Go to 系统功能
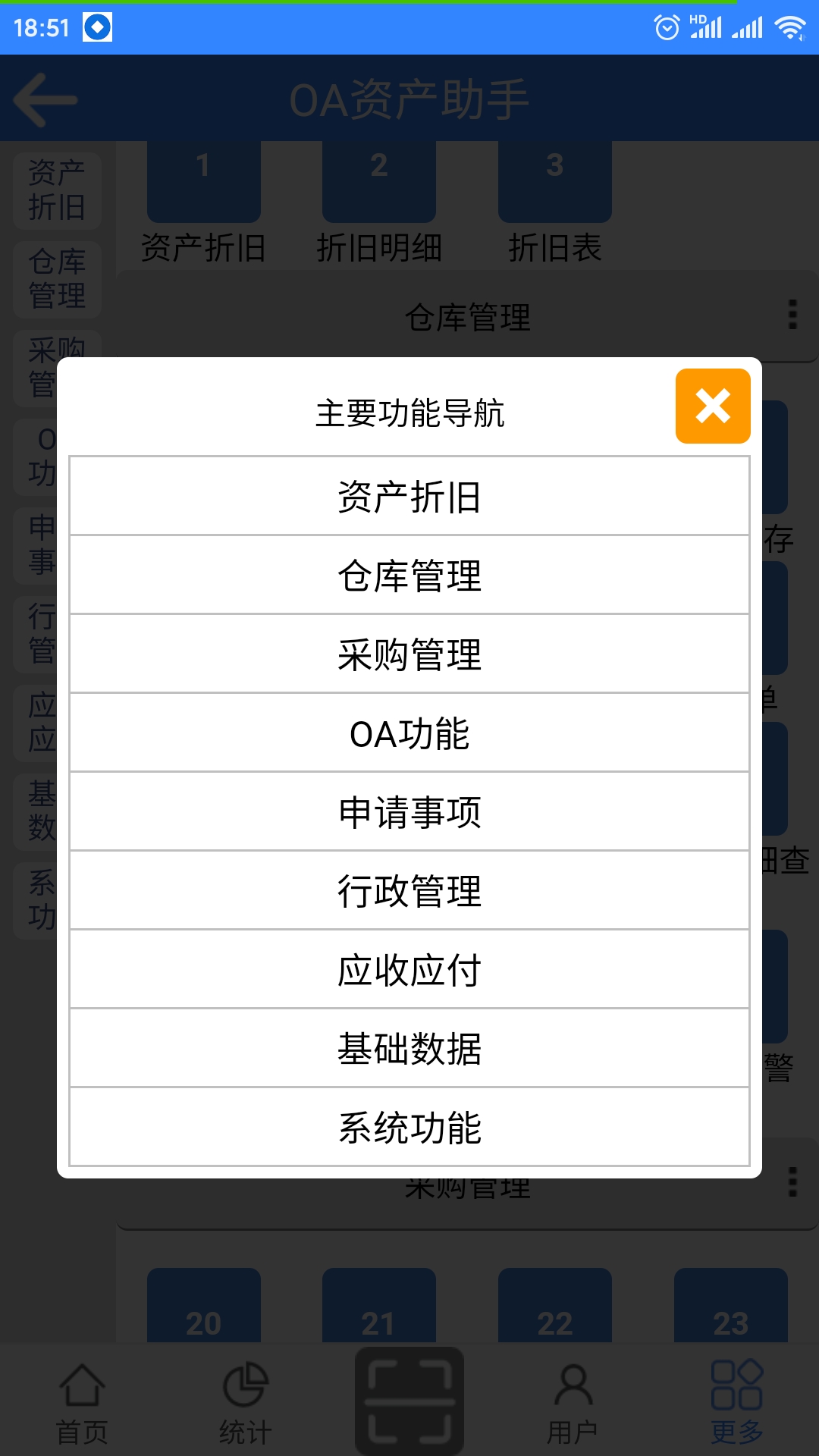This screenshot has width=819, height=1456. coord(409,1128)
